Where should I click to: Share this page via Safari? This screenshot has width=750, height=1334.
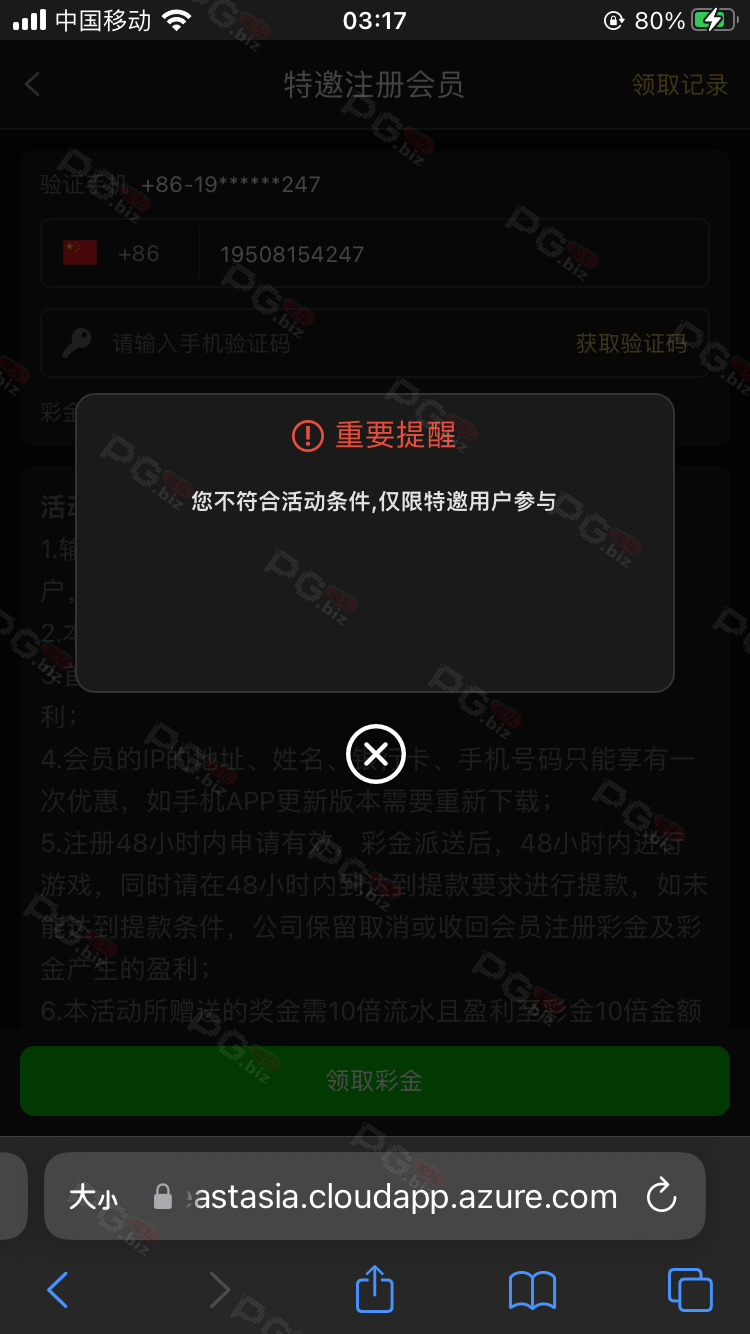click(x=375, y=1288)
